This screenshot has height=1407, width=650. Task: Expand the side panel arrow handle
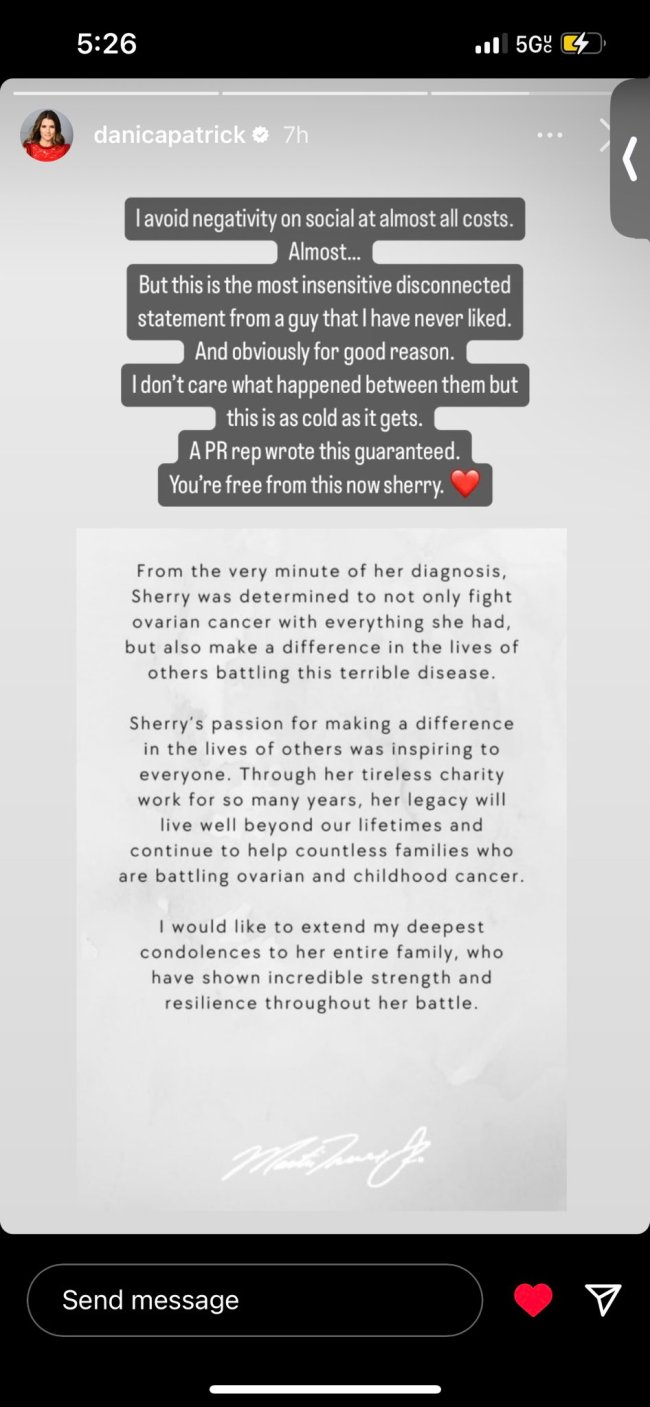tap(630, 160)
